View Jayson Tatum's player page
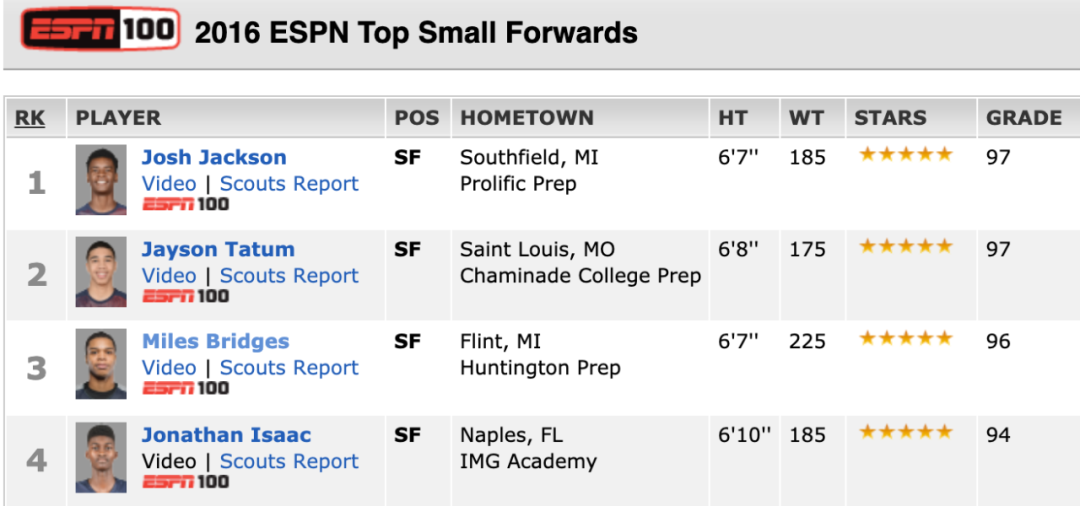 218,249
